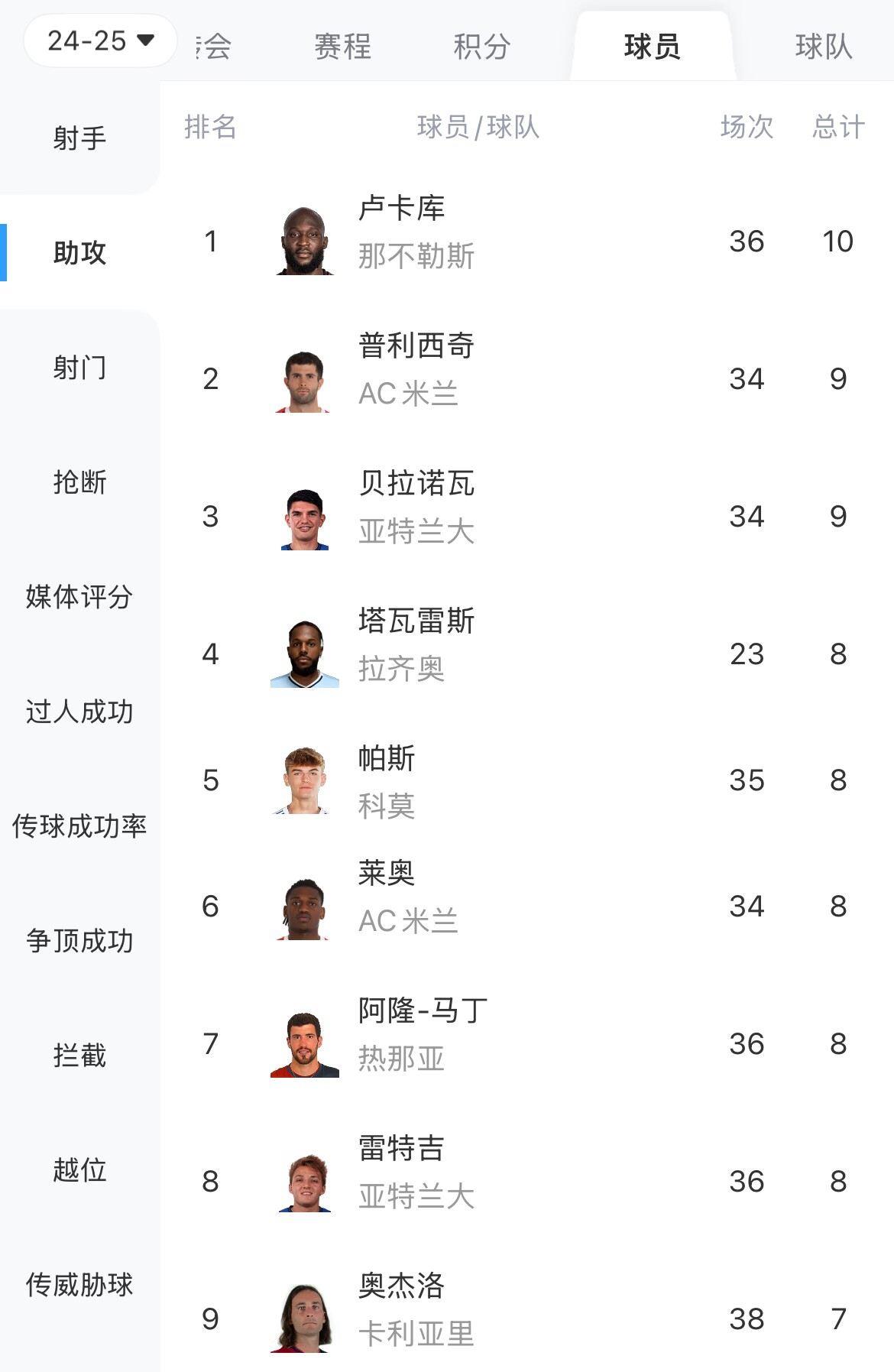Switch to the 球队 tab

coord(823,47)
